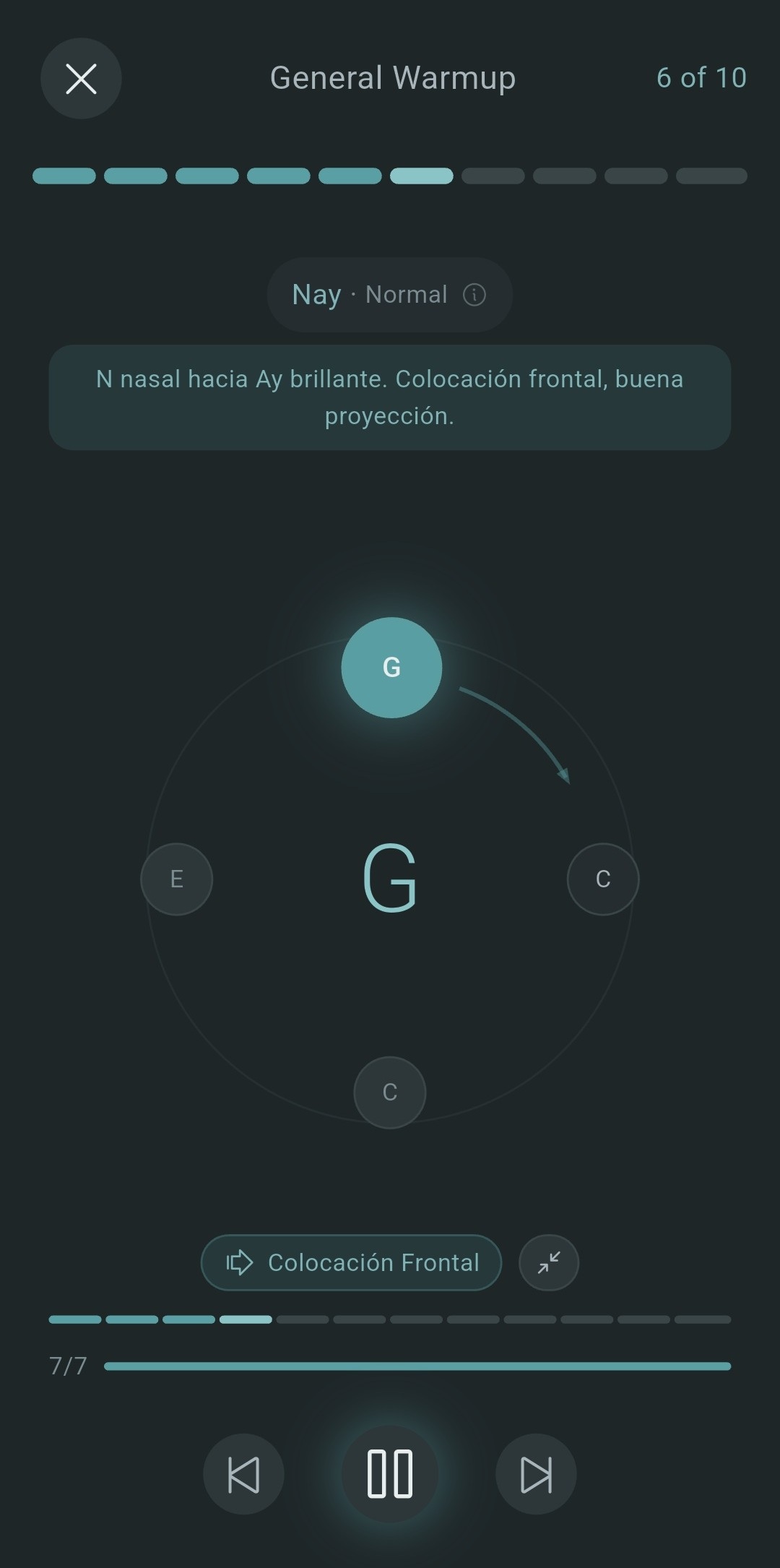Tap the Colocación Frontal chip
The width and height of the screenshot is (780, 1568).
click(x=351, y=1262)
